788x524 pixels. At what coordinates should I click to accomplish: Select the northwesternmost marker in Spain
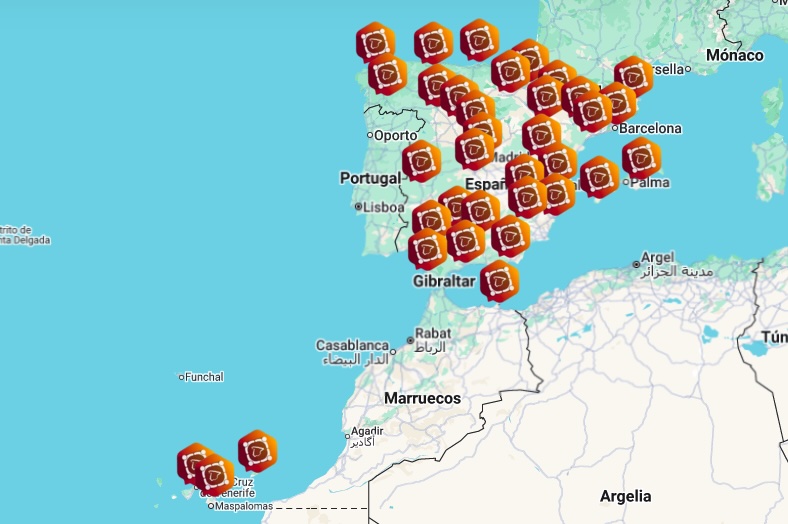(375, 42)
